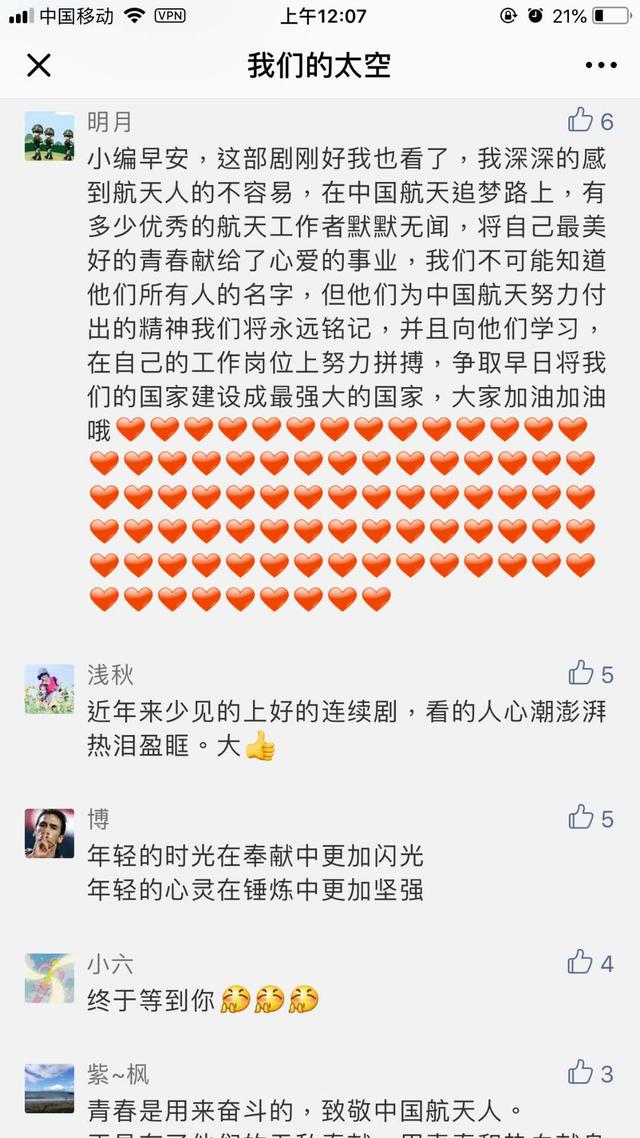Give a thumbs up to 博's comment
Viewport: 640px width, 1138px height.
point(580,817)
